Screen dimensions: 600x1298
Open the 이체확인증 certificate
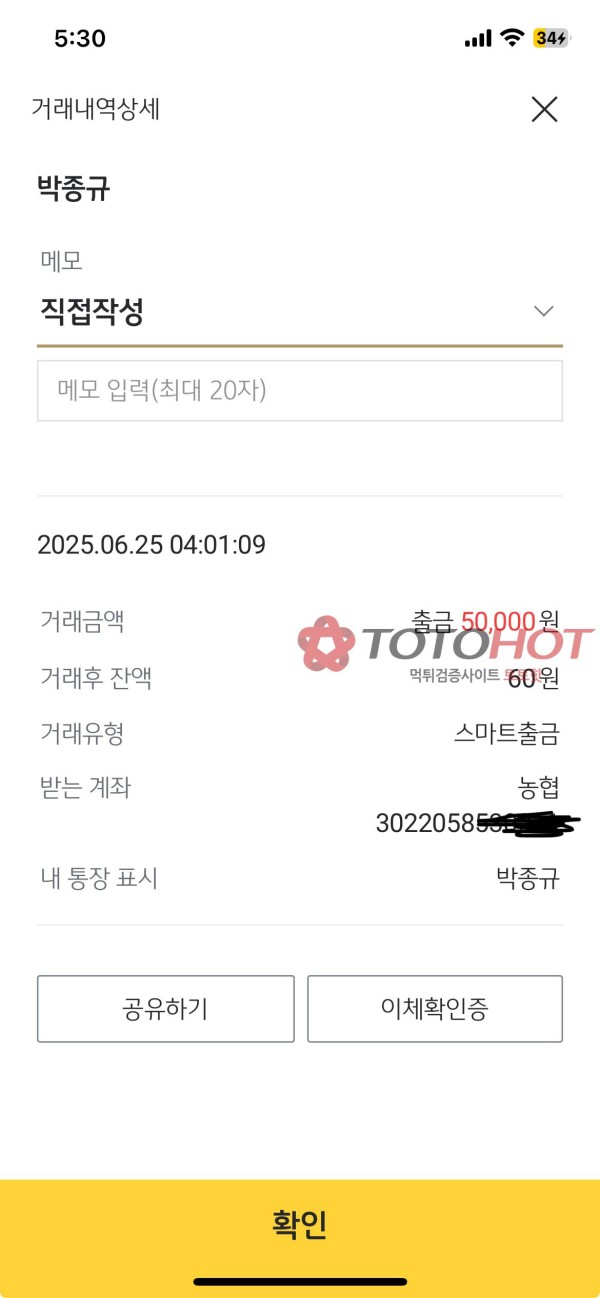[x=434, y=1009]
